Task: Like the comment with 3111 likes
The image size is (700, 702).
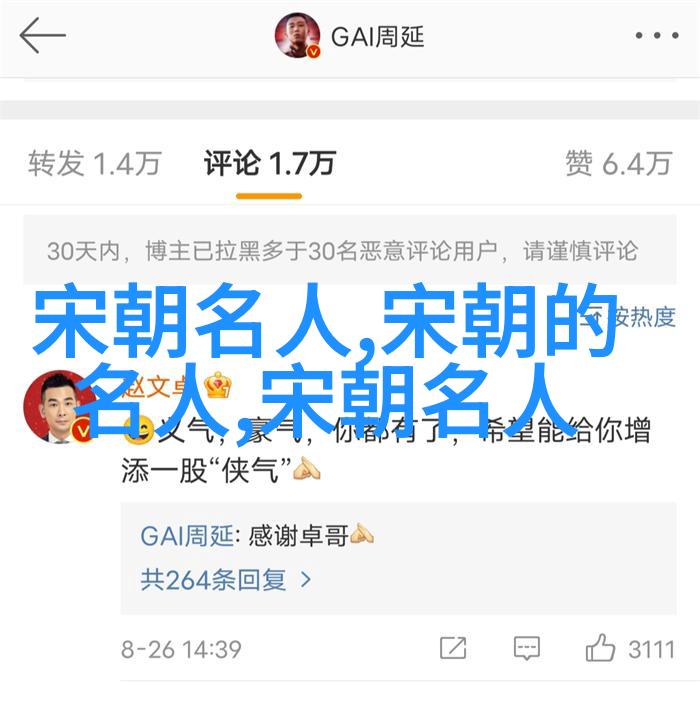Action: (602, 649)
